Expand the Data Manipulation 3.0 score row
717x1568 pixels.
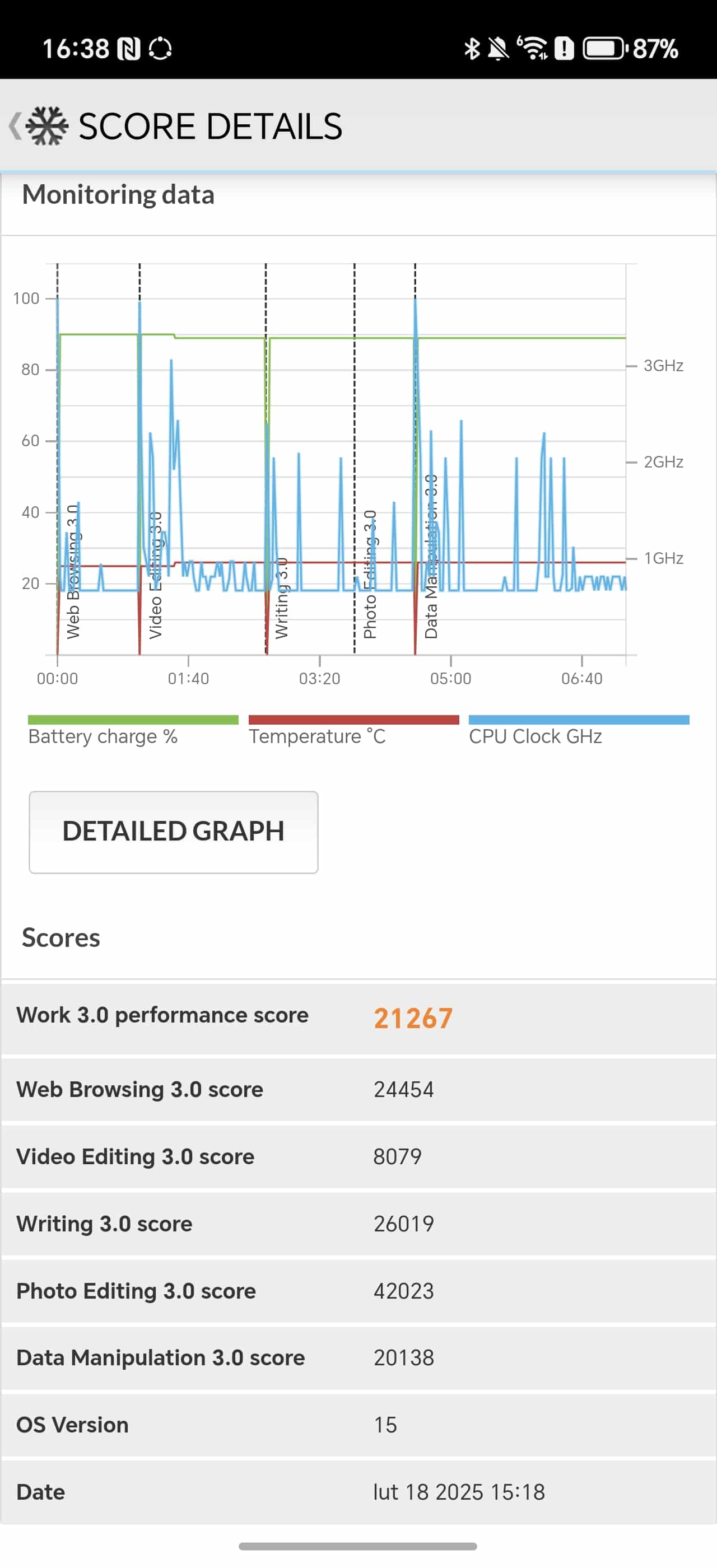click(358, 1357)
